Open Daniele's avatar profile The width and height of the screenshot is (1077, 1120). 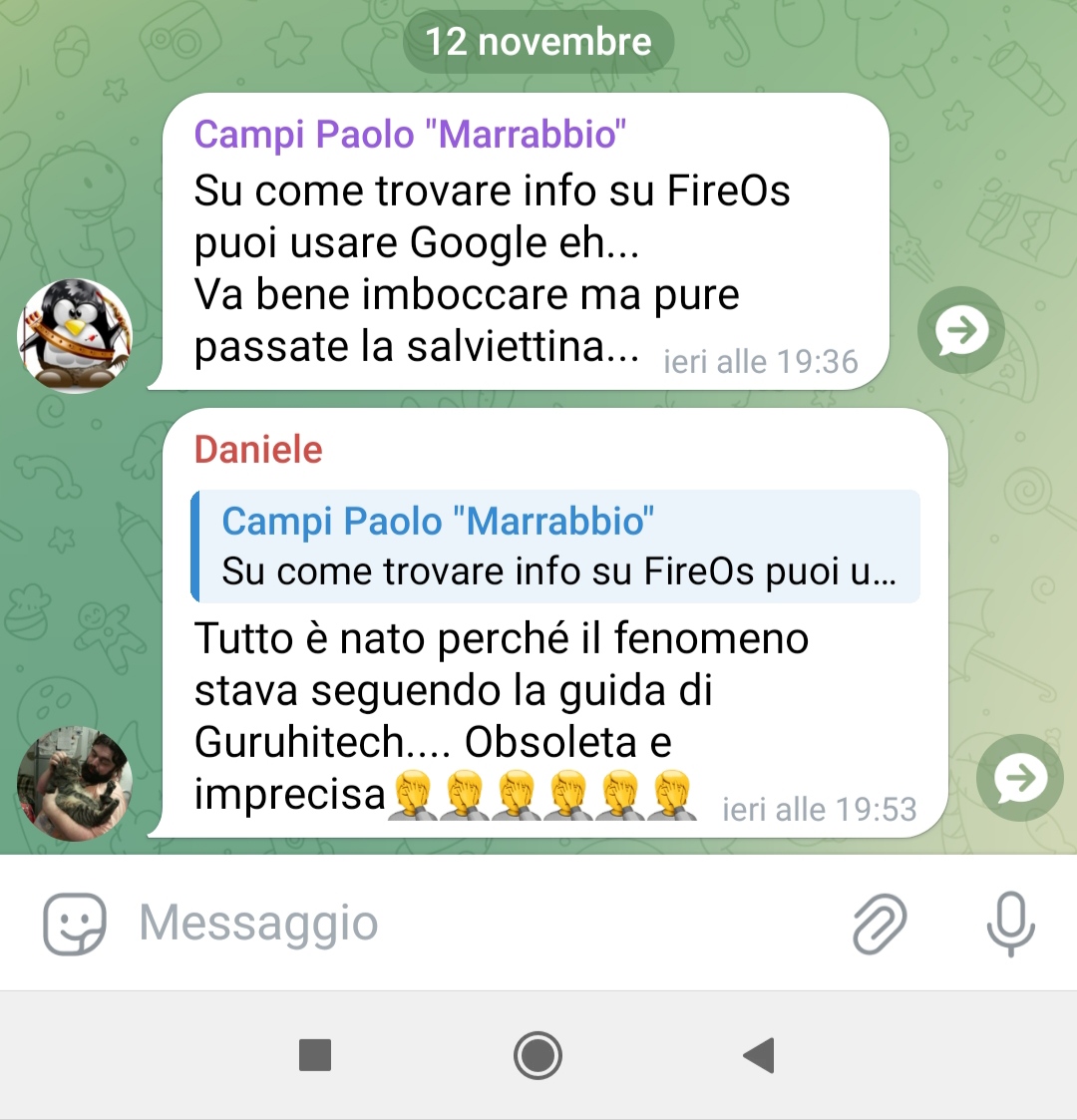pyautogui.click(x=75, y=783)
